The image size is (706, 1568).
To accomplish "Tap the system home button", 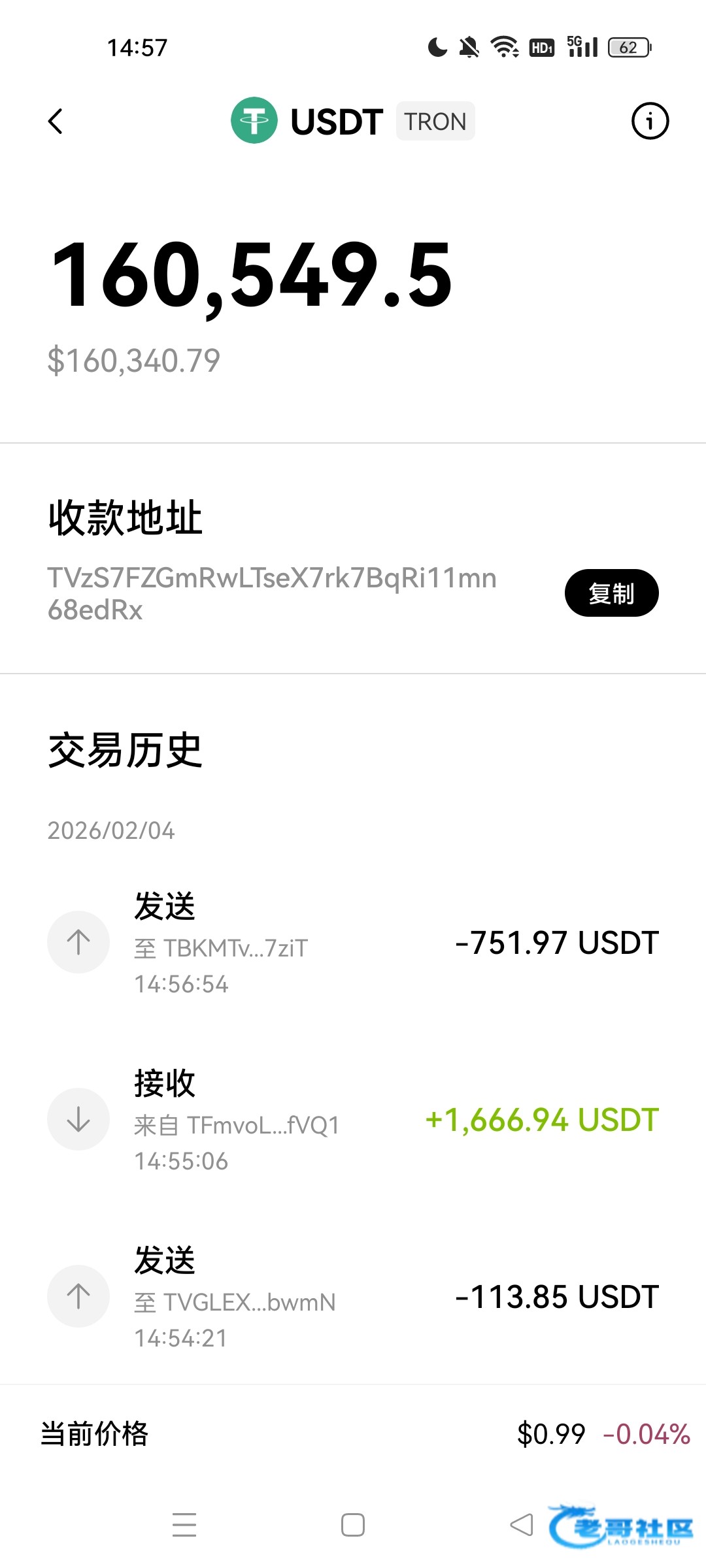I will pos(353,1525).
